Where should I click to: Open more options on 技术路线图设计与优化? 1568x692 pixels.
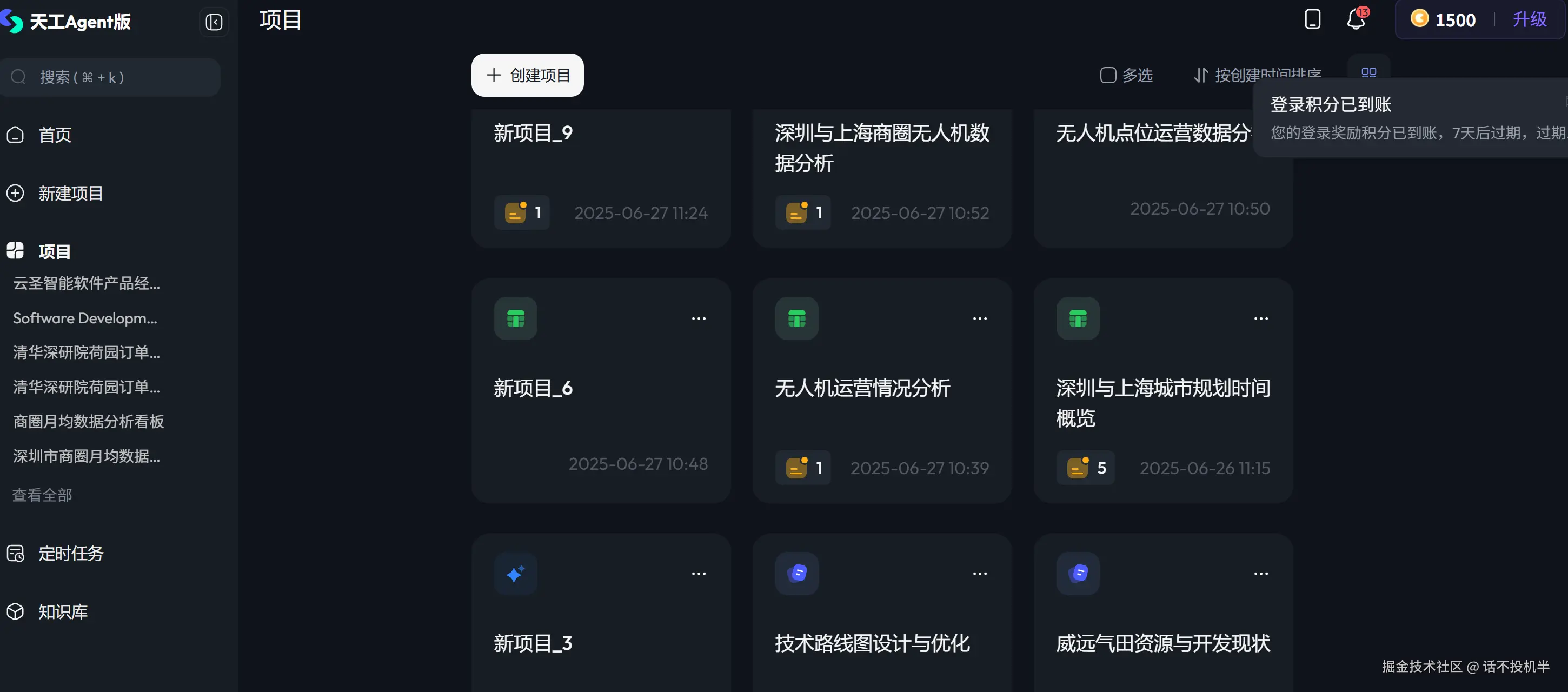click(979, 573)
